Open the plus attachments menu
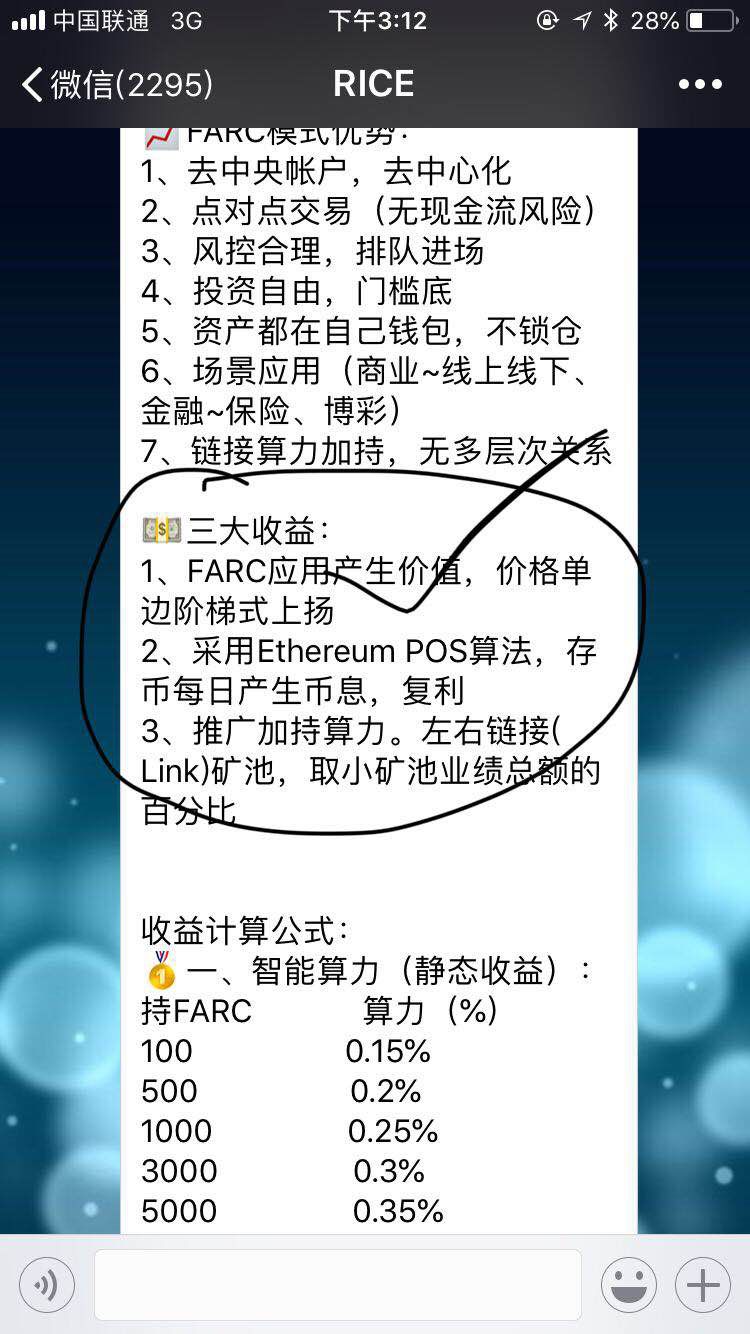750x1334 pixels. click(703, 1285)
